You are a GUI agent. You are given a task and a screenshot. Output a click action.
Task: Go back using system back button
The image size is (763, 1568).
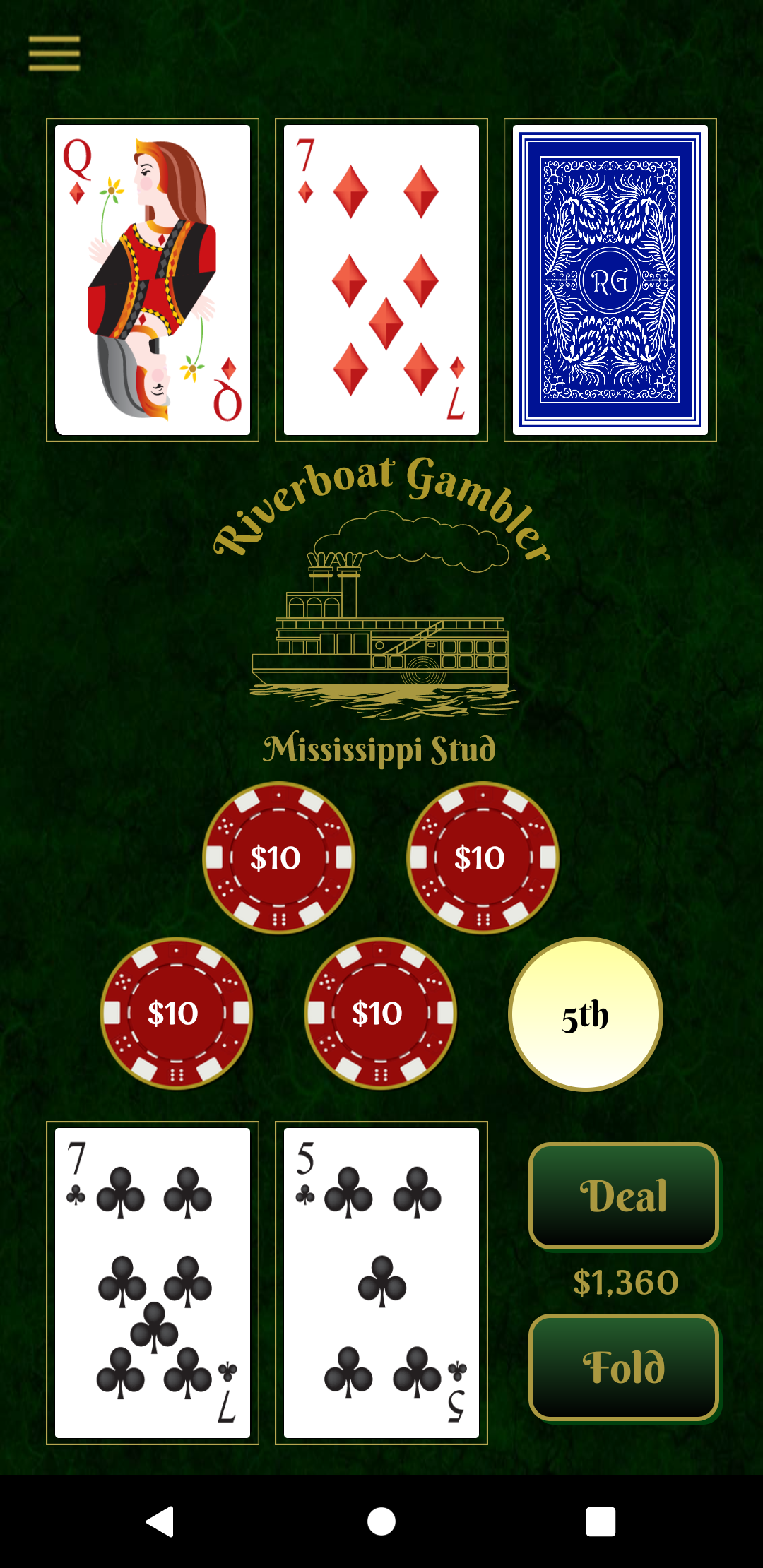pyautogui.click(x=160, y=1521)
